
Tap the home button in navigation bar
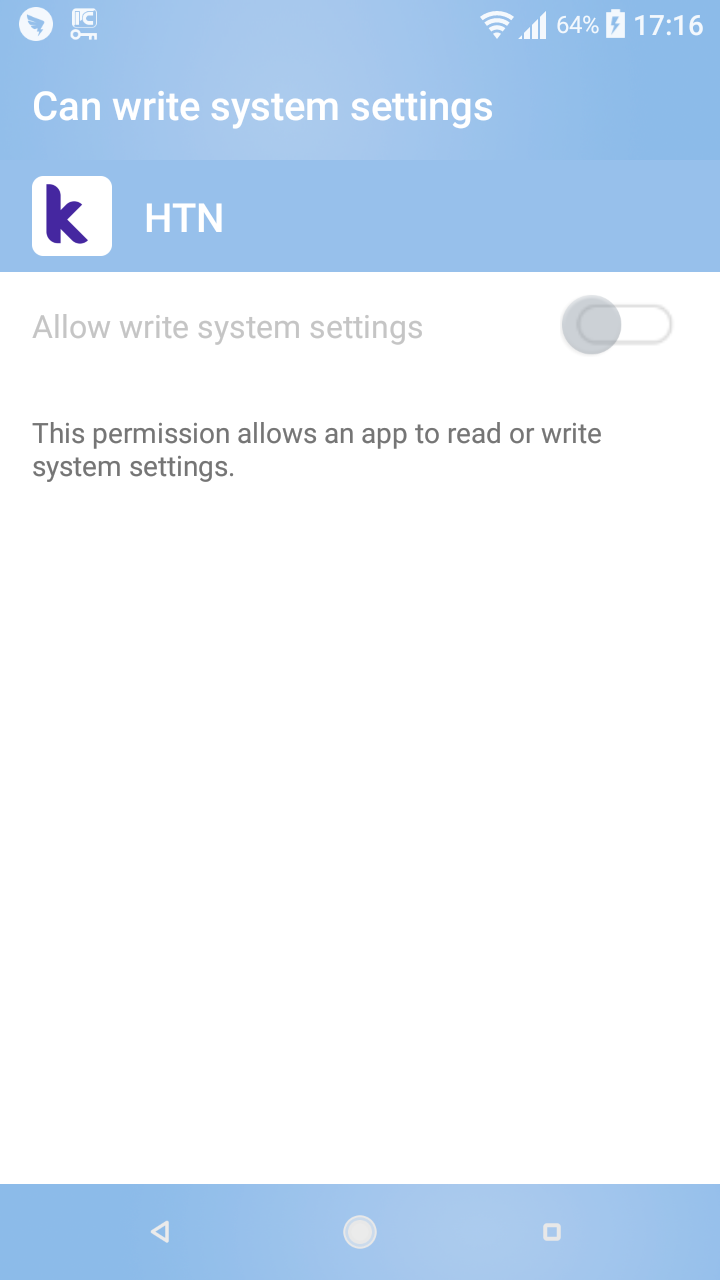pos(360,1232)
